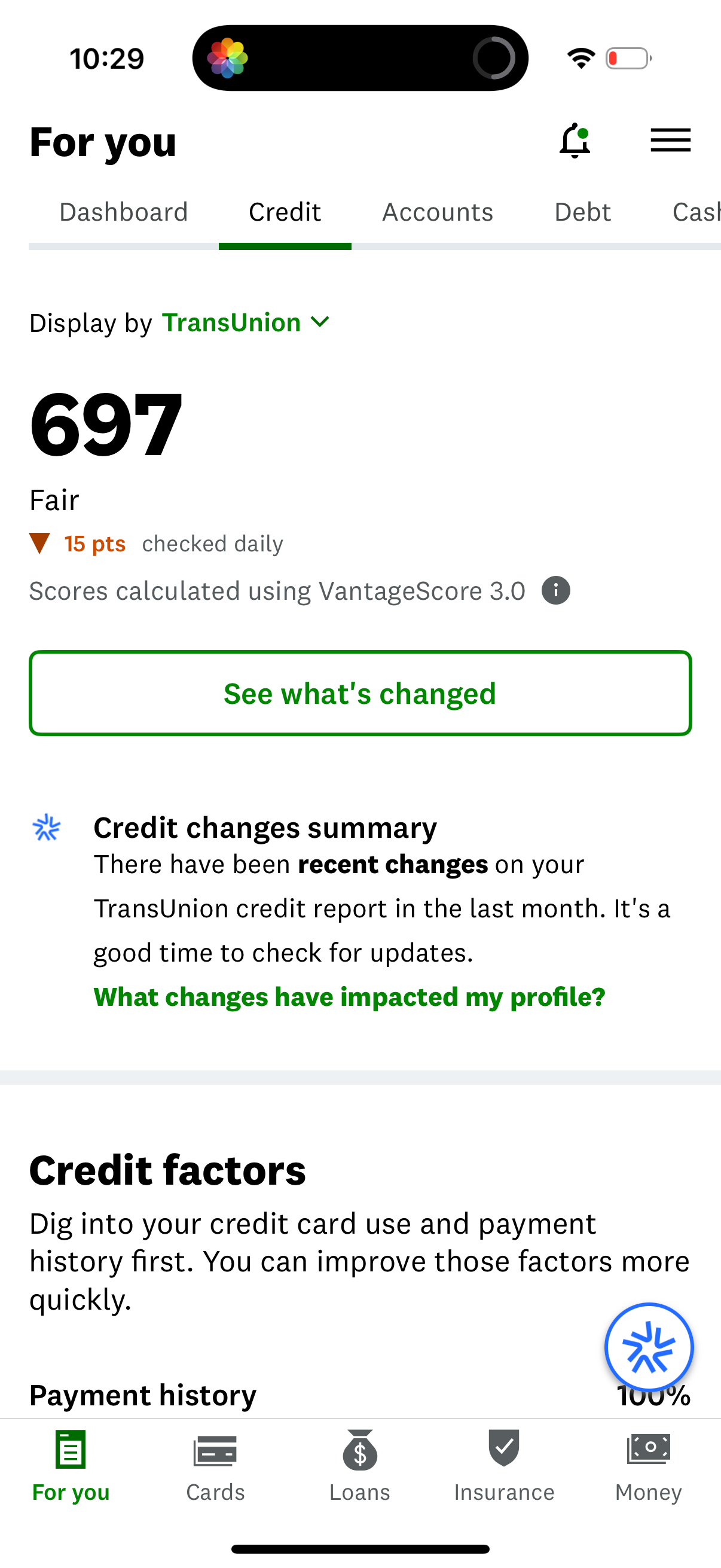The width and height of the screenshot is (721, 1568).
Task: Select the Cards icon in bottom navigation
Action: pyautogui.click(x=215, y=1451)
